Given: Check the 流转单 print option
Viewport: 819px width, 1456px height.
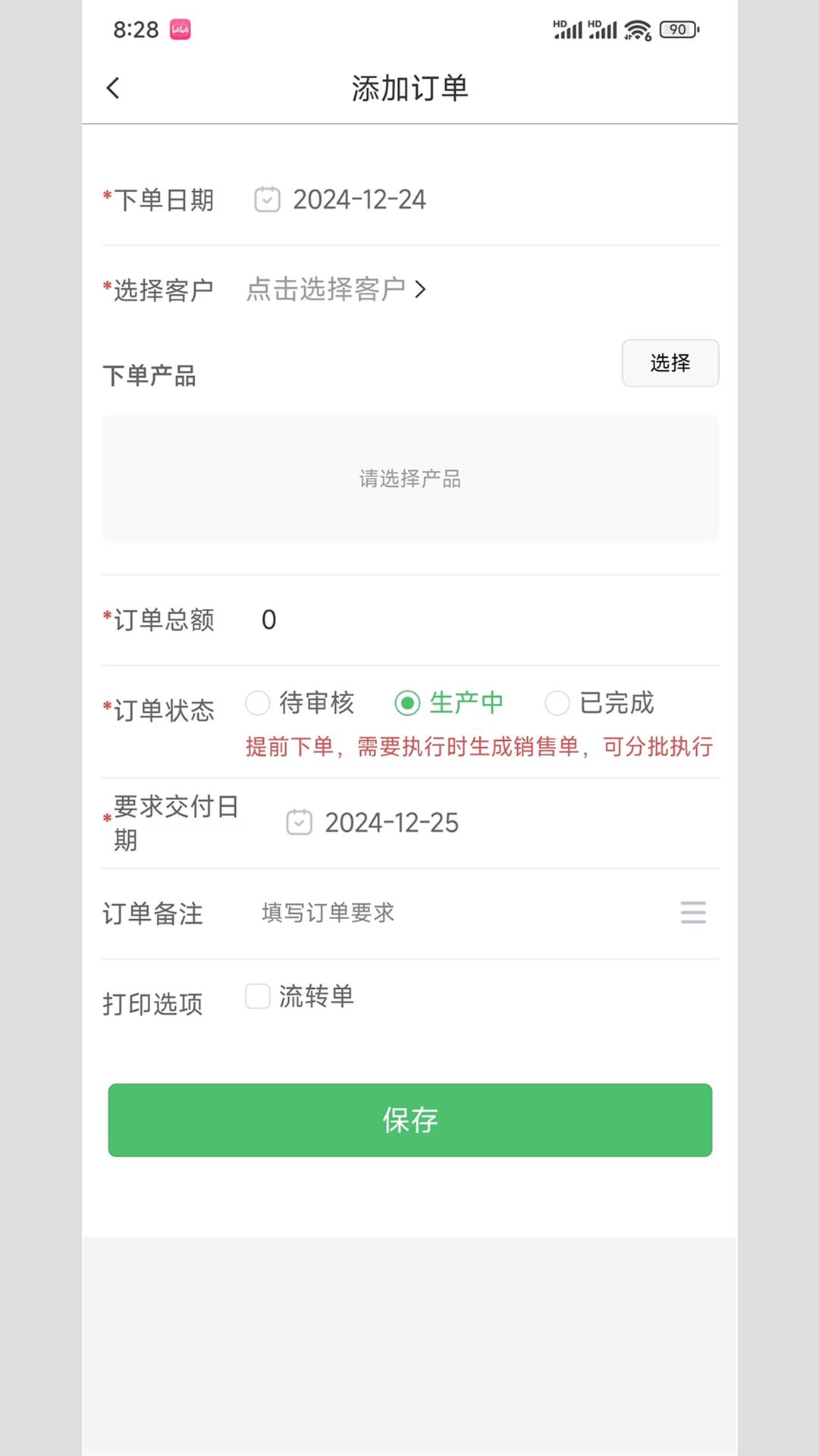Looking at the screenshot, I should pos(258,996).
